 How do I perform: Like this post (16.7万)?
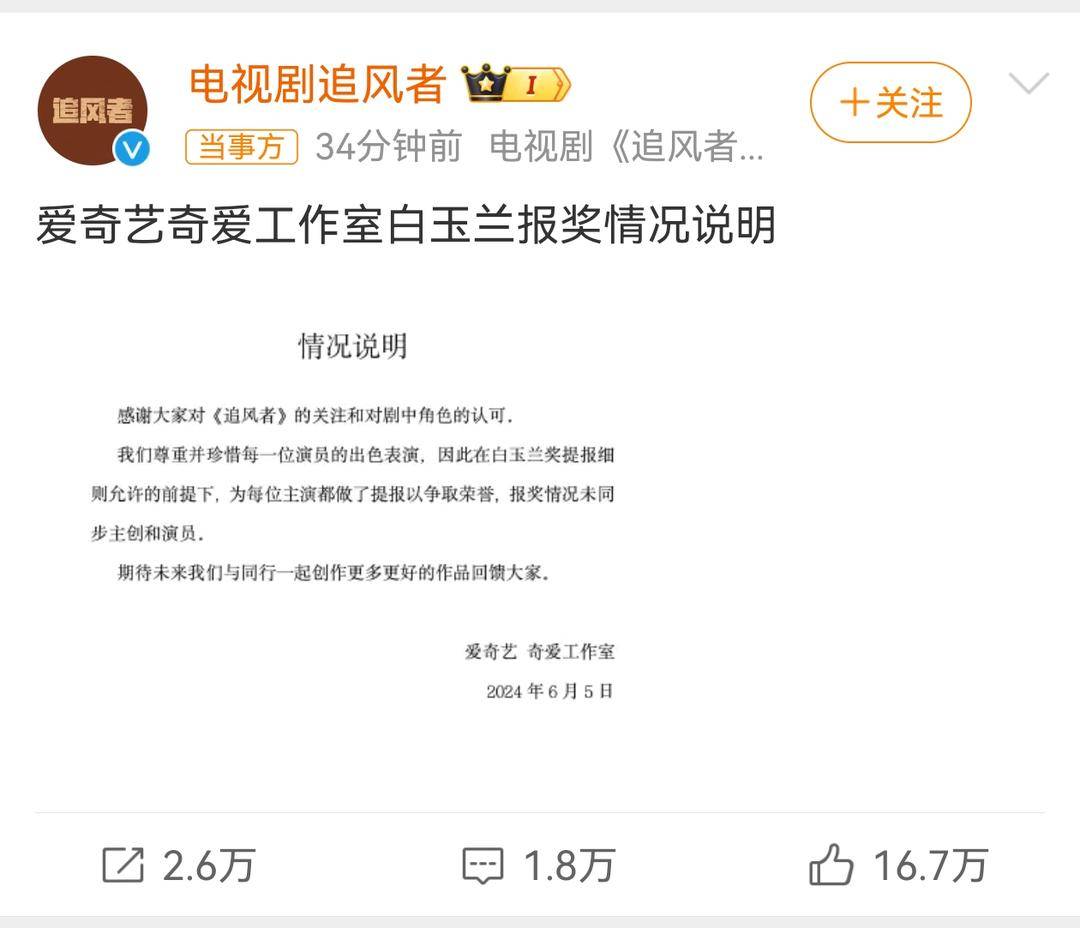(x=897, y=865)
